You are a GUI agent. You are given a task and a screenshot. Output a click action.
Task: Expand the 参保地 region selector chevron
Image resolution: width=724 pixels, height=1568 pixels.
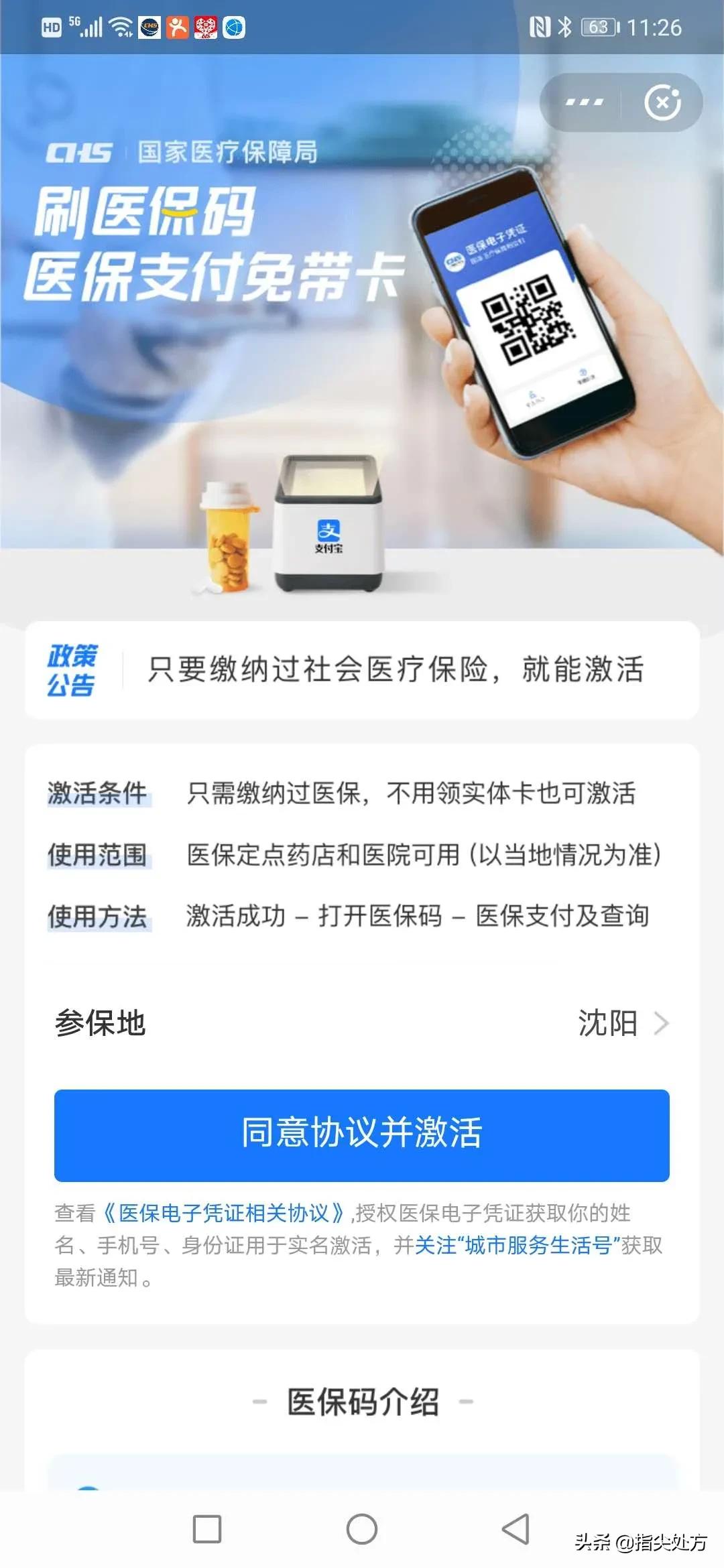(662, 1023)
